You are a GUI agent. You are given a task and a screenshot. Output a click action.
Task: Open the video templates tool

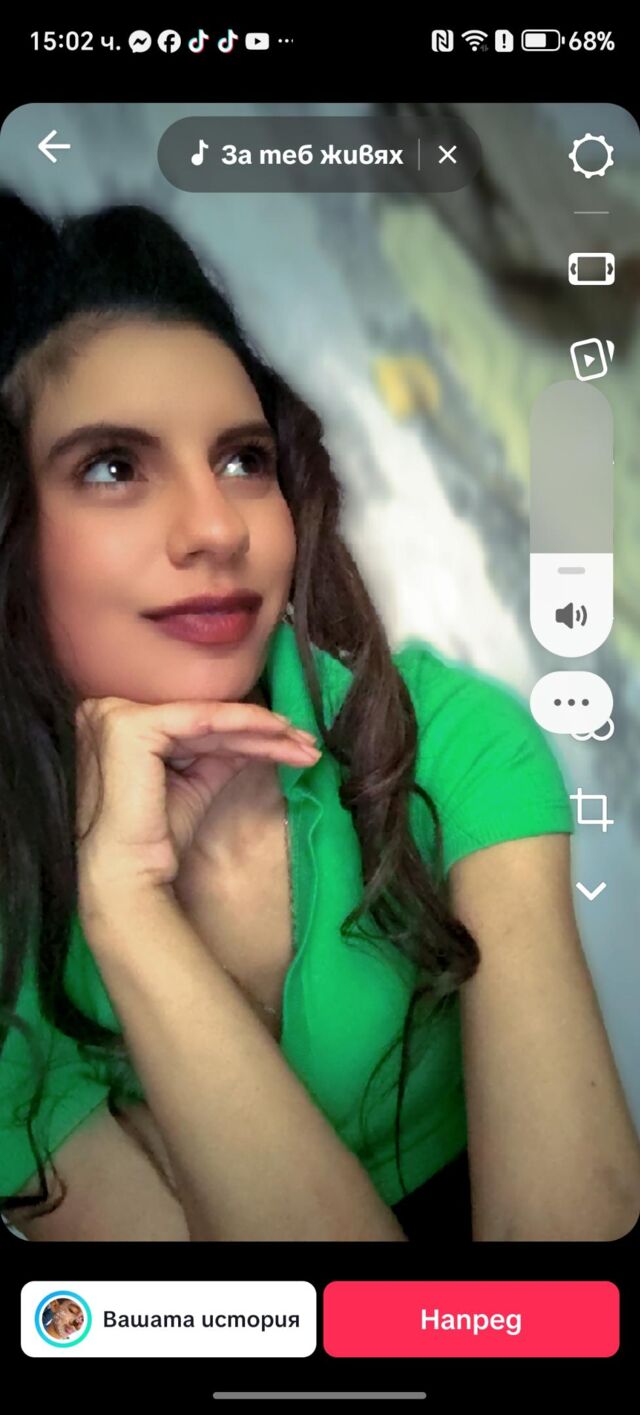coord(591,357)
